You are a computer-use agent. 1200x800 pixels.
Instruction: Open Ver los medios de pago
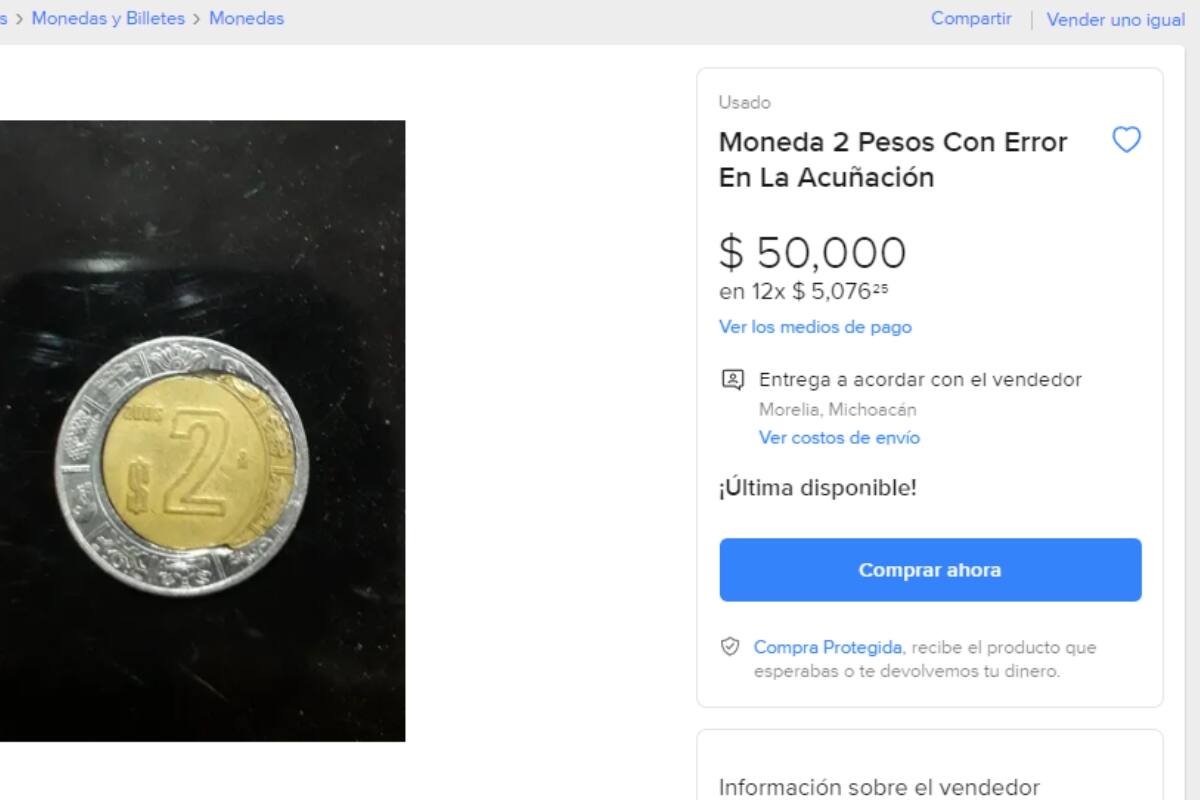[x=815, y=327]
